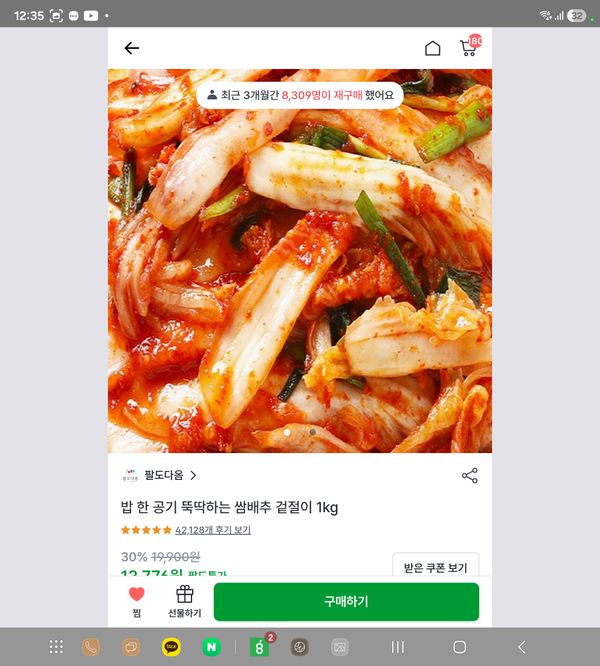Open the 팔도다옴 store page

tap(160, 475)
